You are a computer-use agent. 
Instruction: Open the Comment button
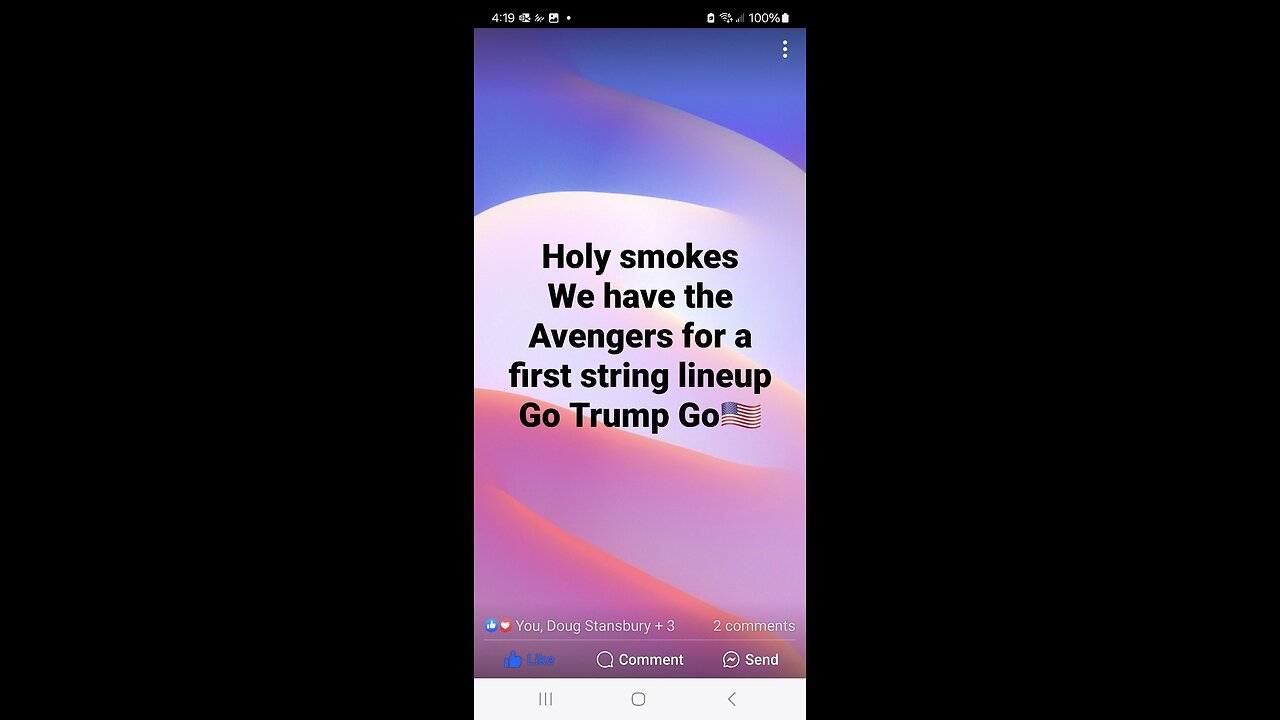tap(640, 659)
